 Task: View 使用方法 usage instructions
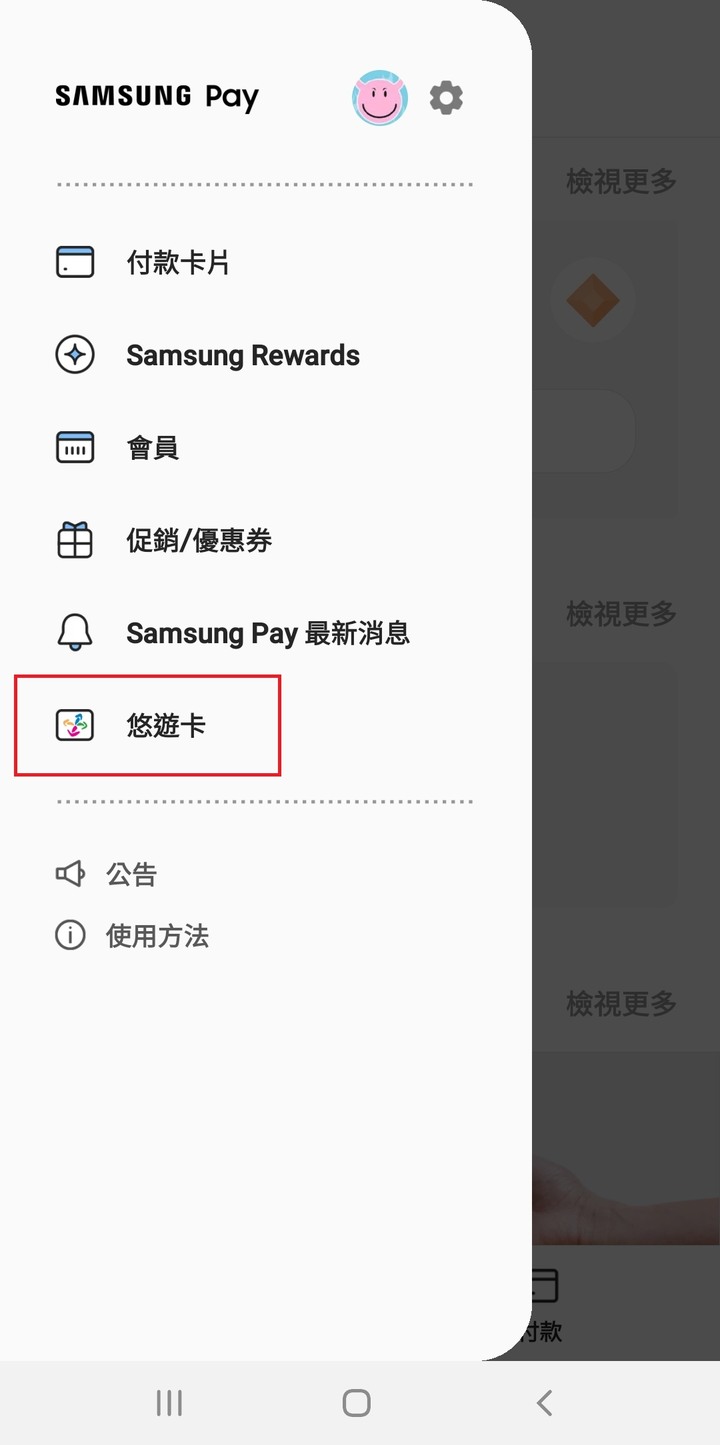(156, 936)
